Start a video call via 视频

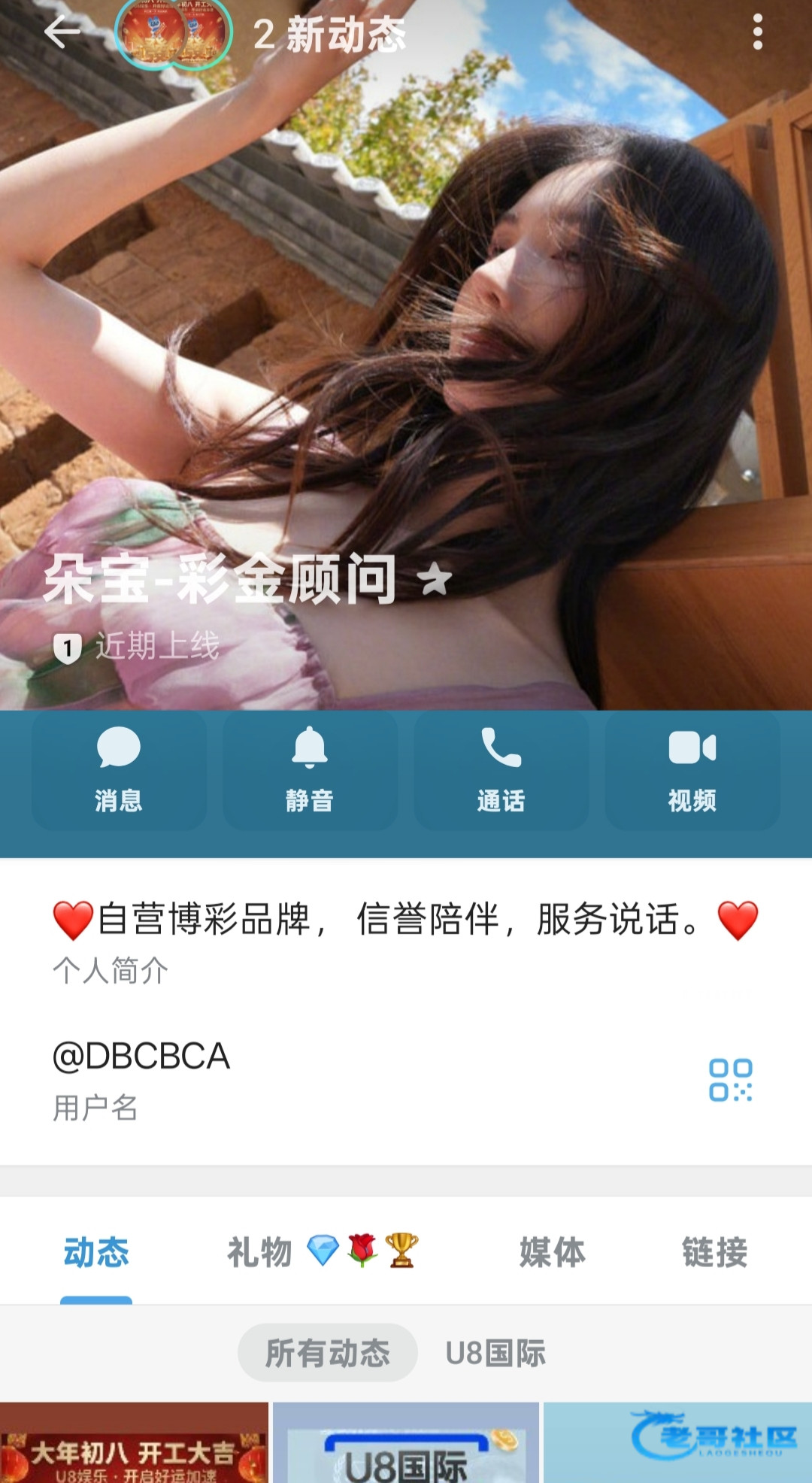[692, 770]
